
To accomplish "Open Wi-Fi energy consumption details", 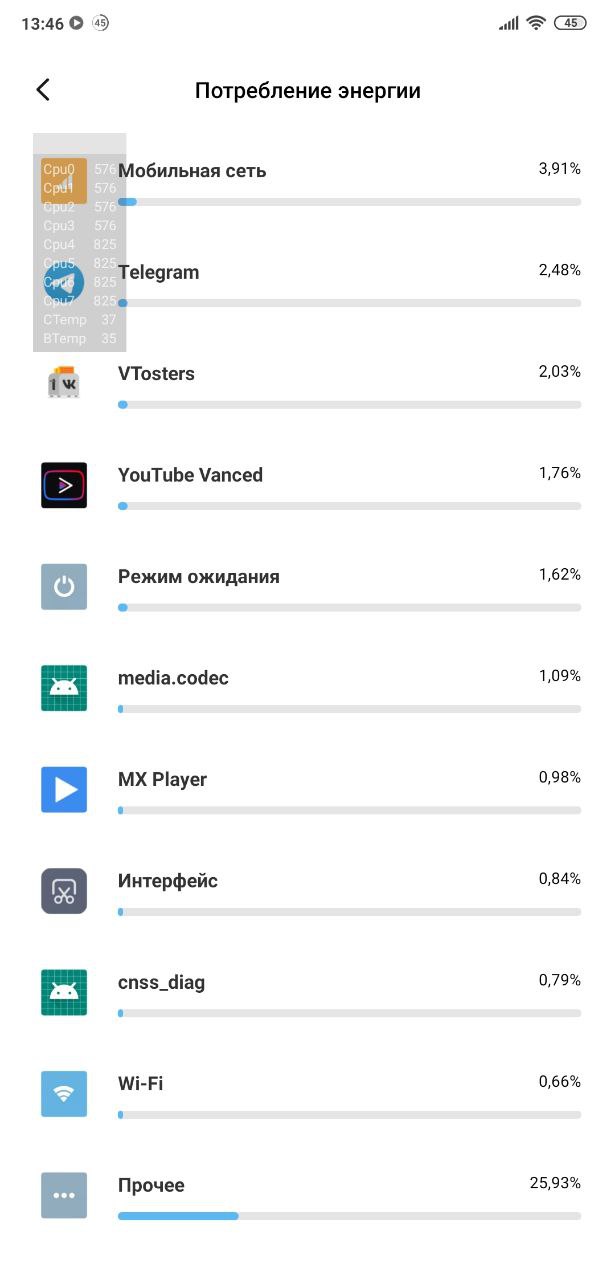I will 307,1095.
